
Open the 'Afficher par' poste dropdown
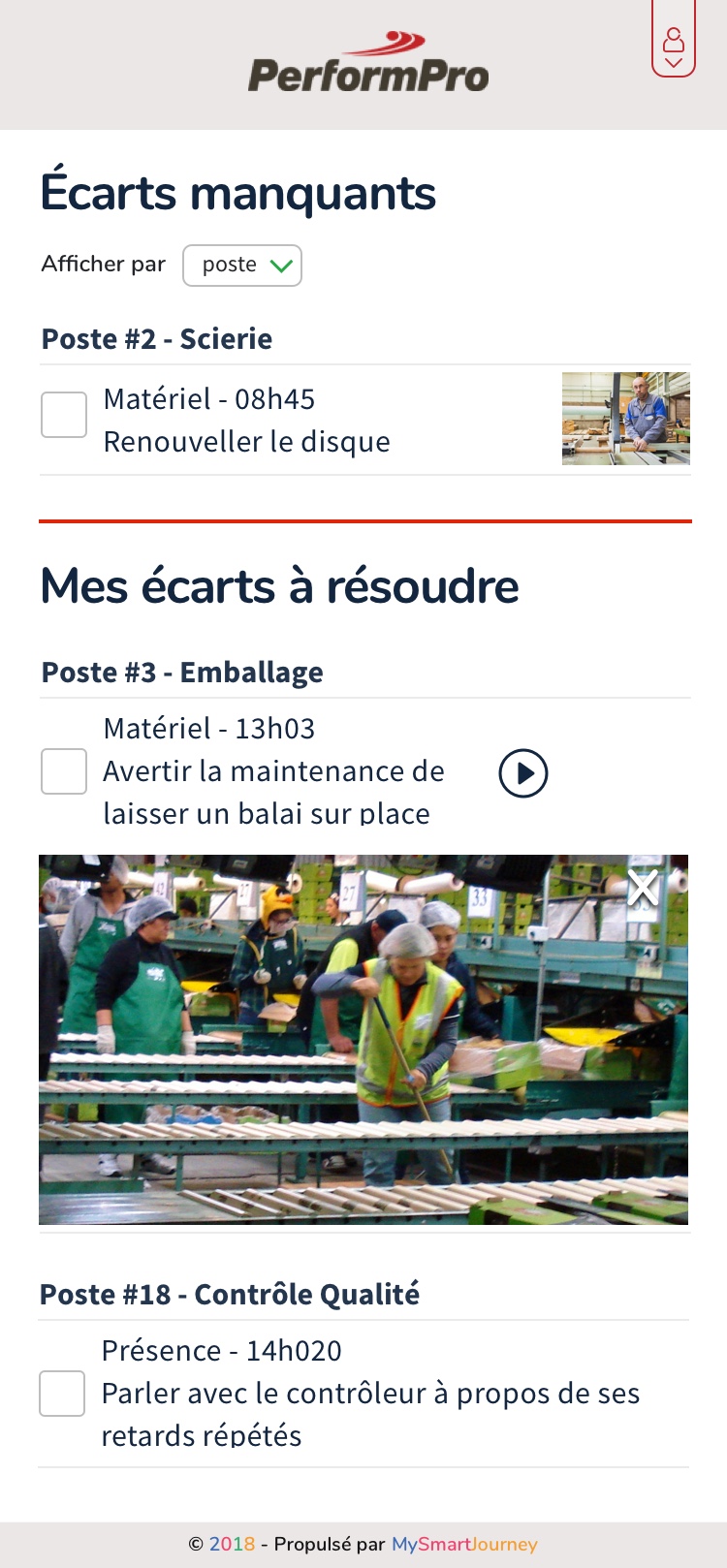coord(242,266)
